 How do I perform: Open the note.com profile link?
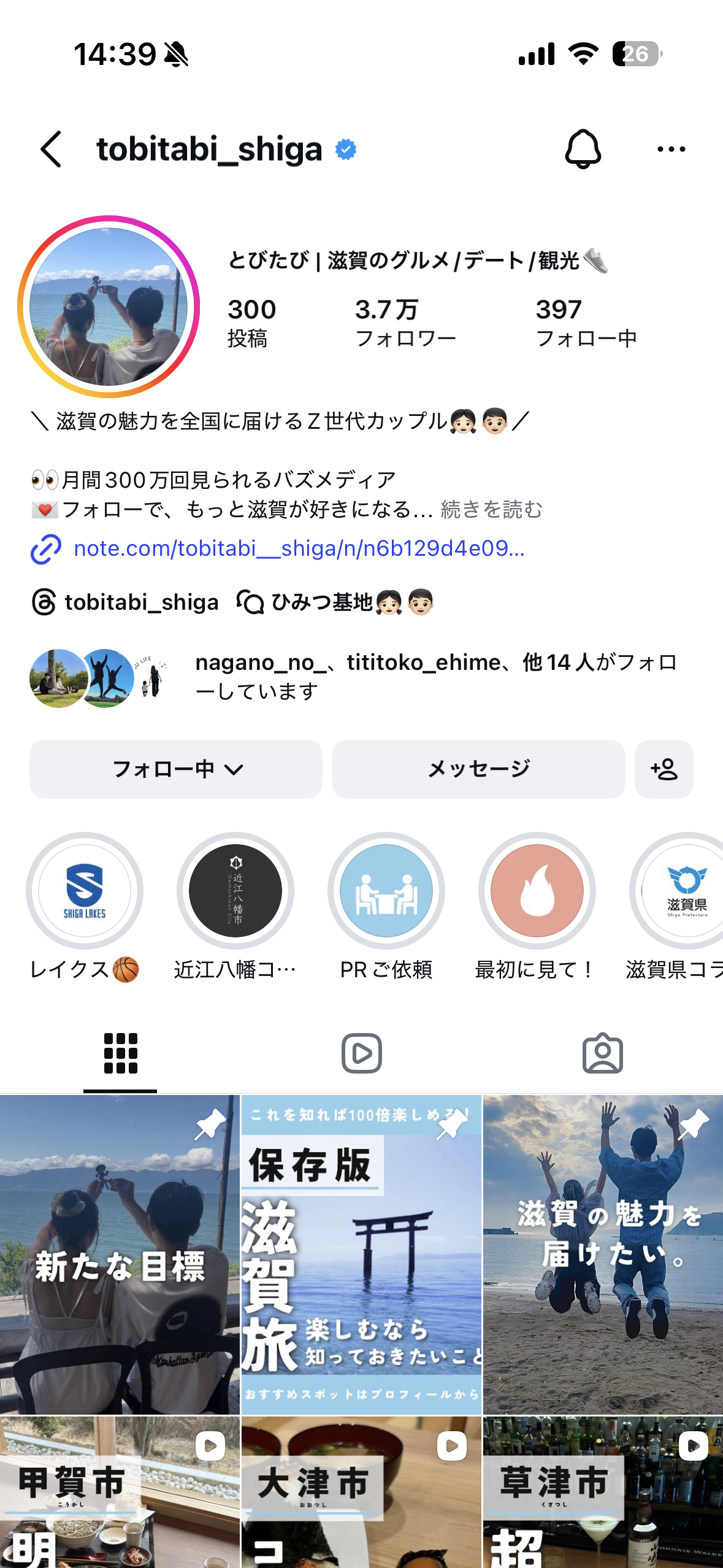(300, 550)
